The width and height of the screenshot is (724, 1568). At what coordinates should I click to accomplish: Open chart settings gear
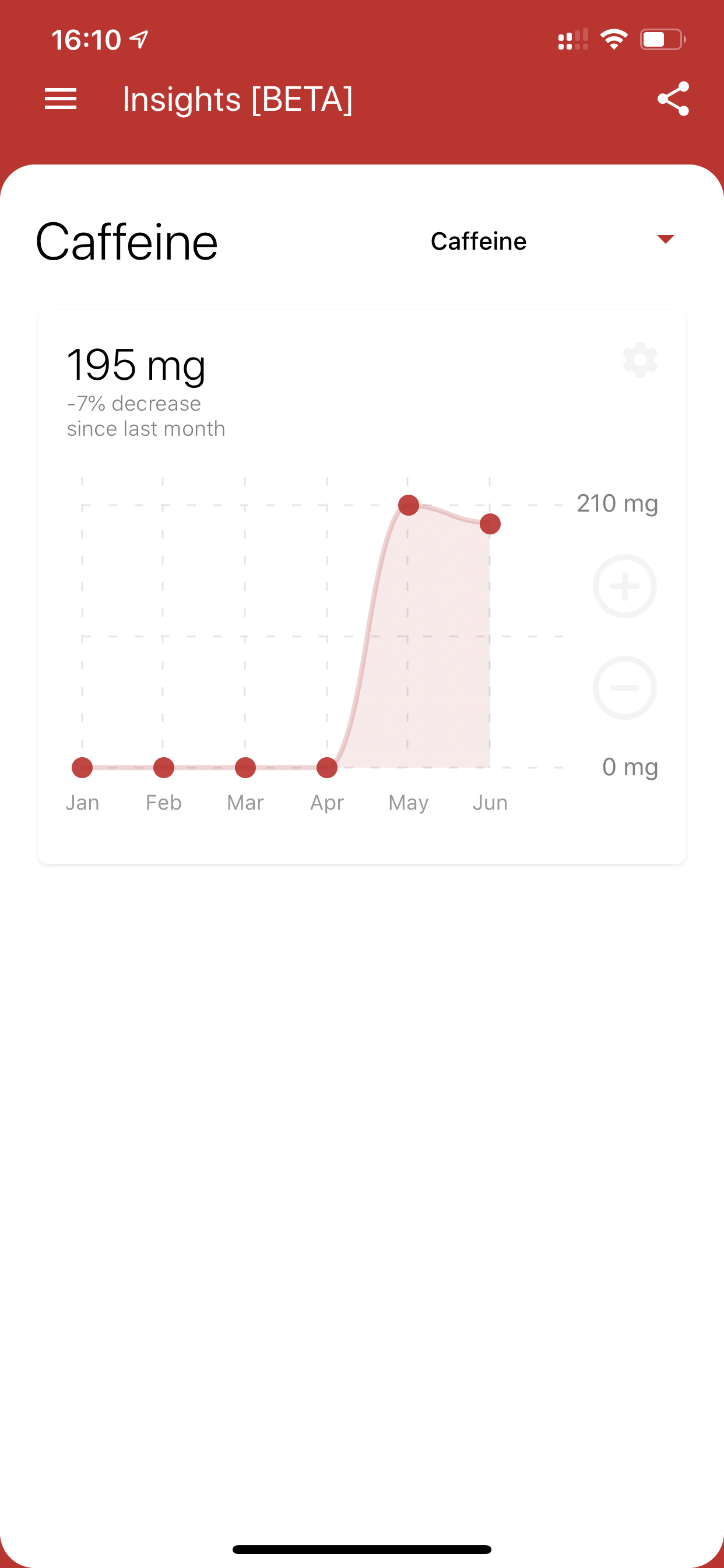(640, 360)
